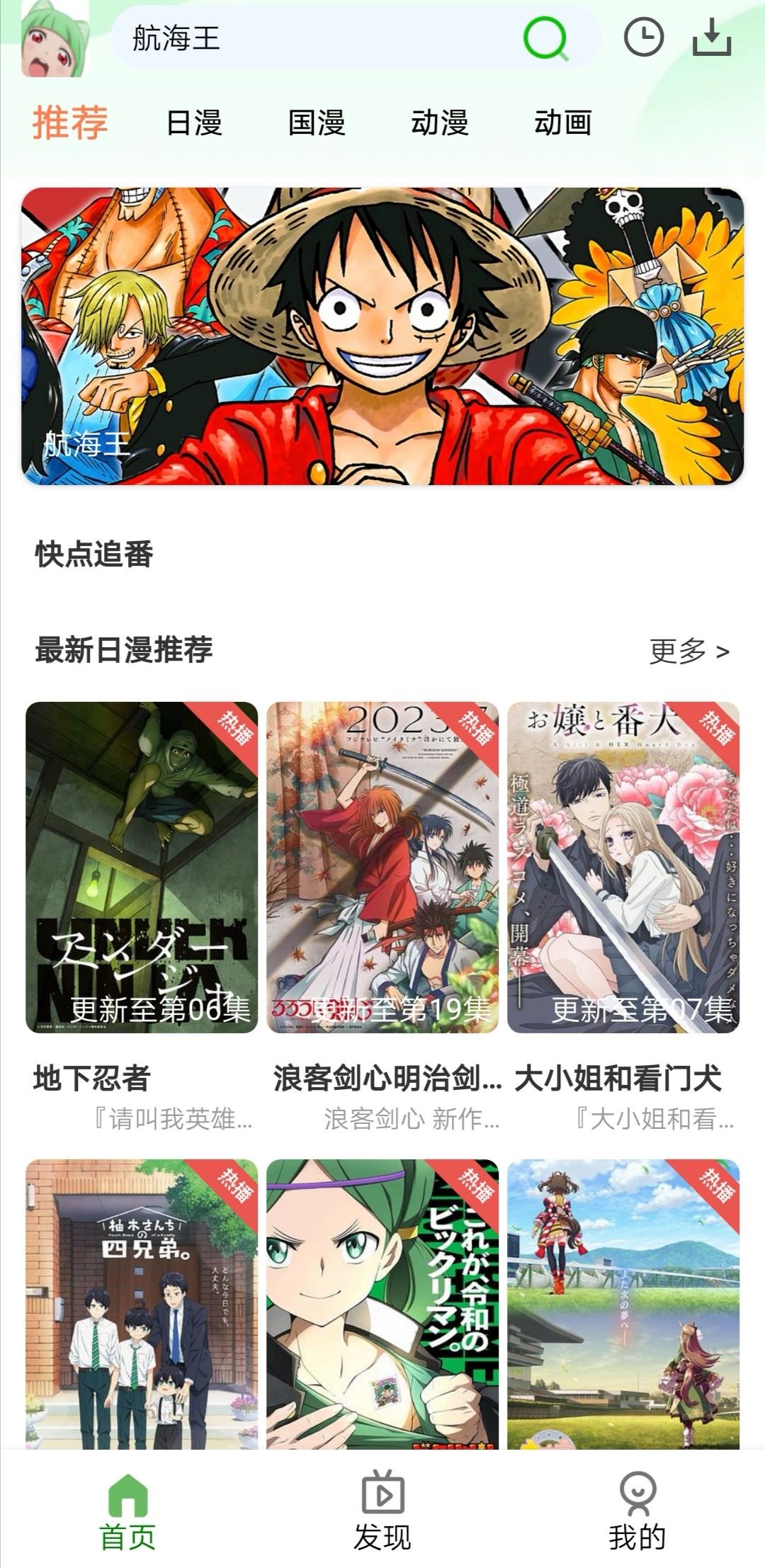
Task: Open the four brothers poster card
Action: coord(142,1303)
